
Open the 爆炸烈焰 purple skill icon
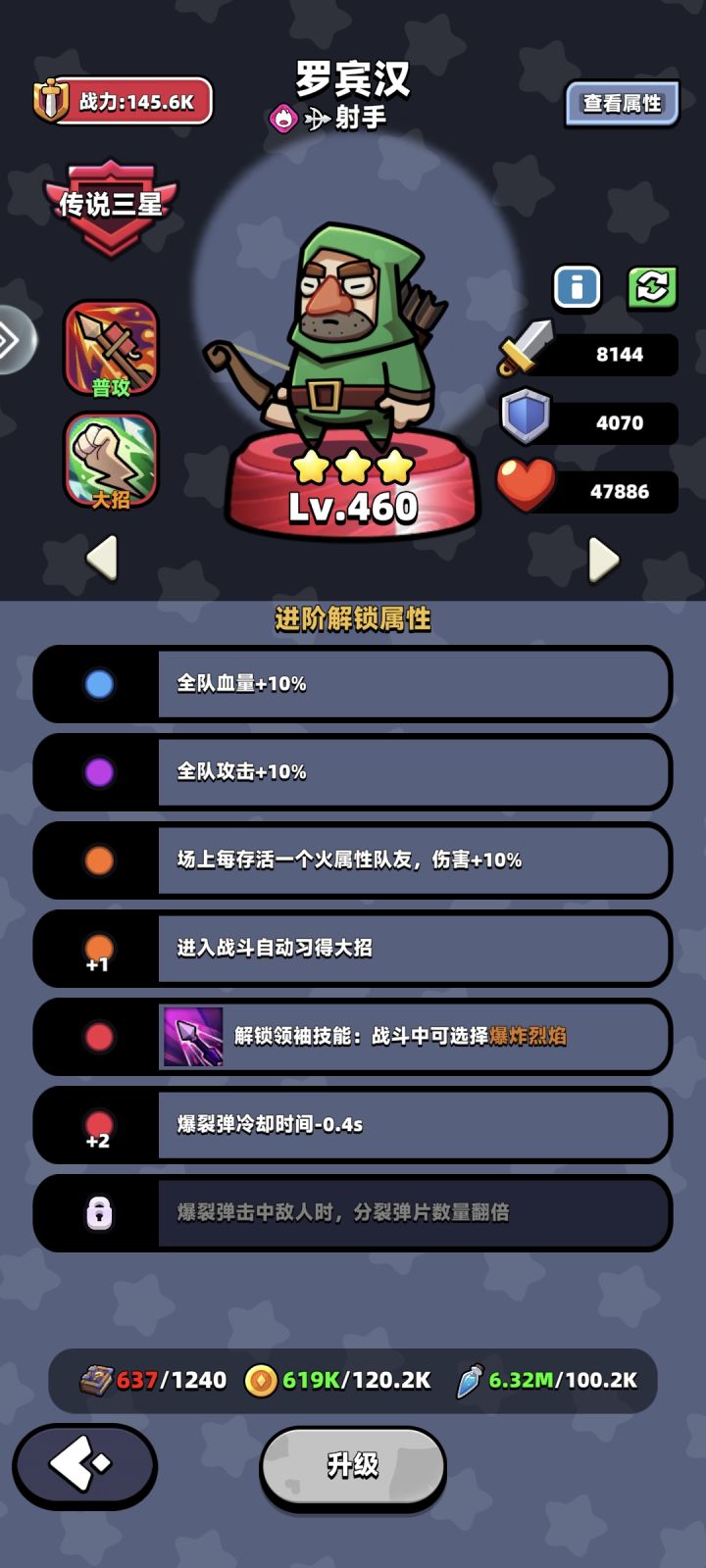pos(192,1037)
